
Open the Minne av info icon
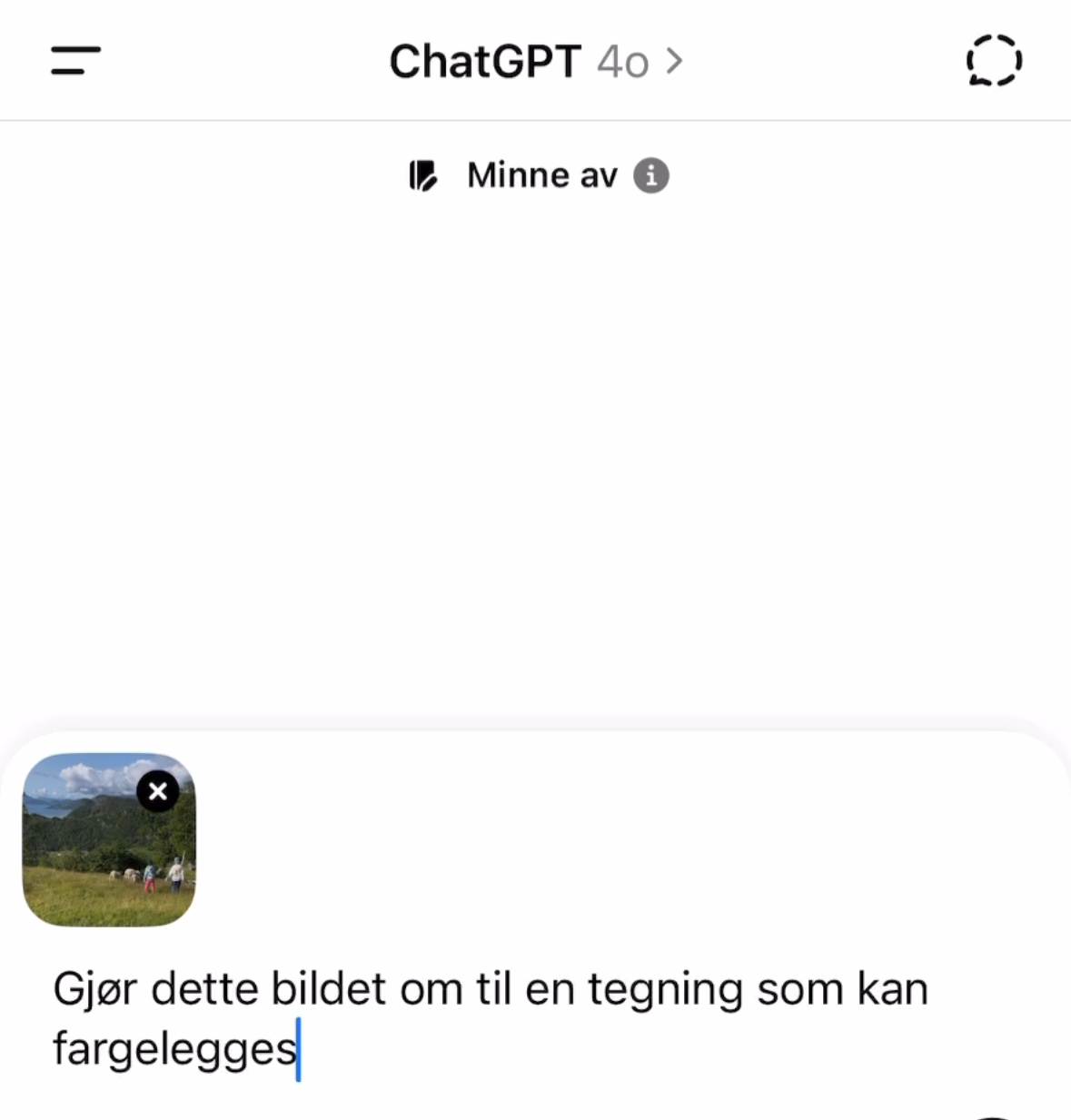click(x=650, y=175)
